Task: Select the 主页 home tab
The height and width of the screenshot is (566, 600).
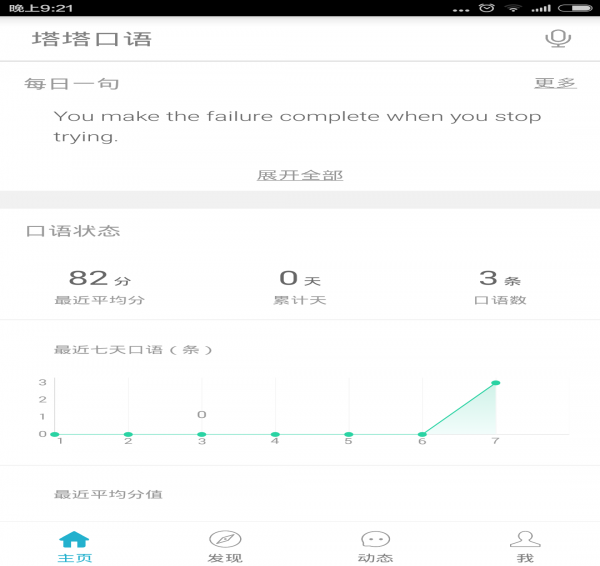Action: (75, 546)
